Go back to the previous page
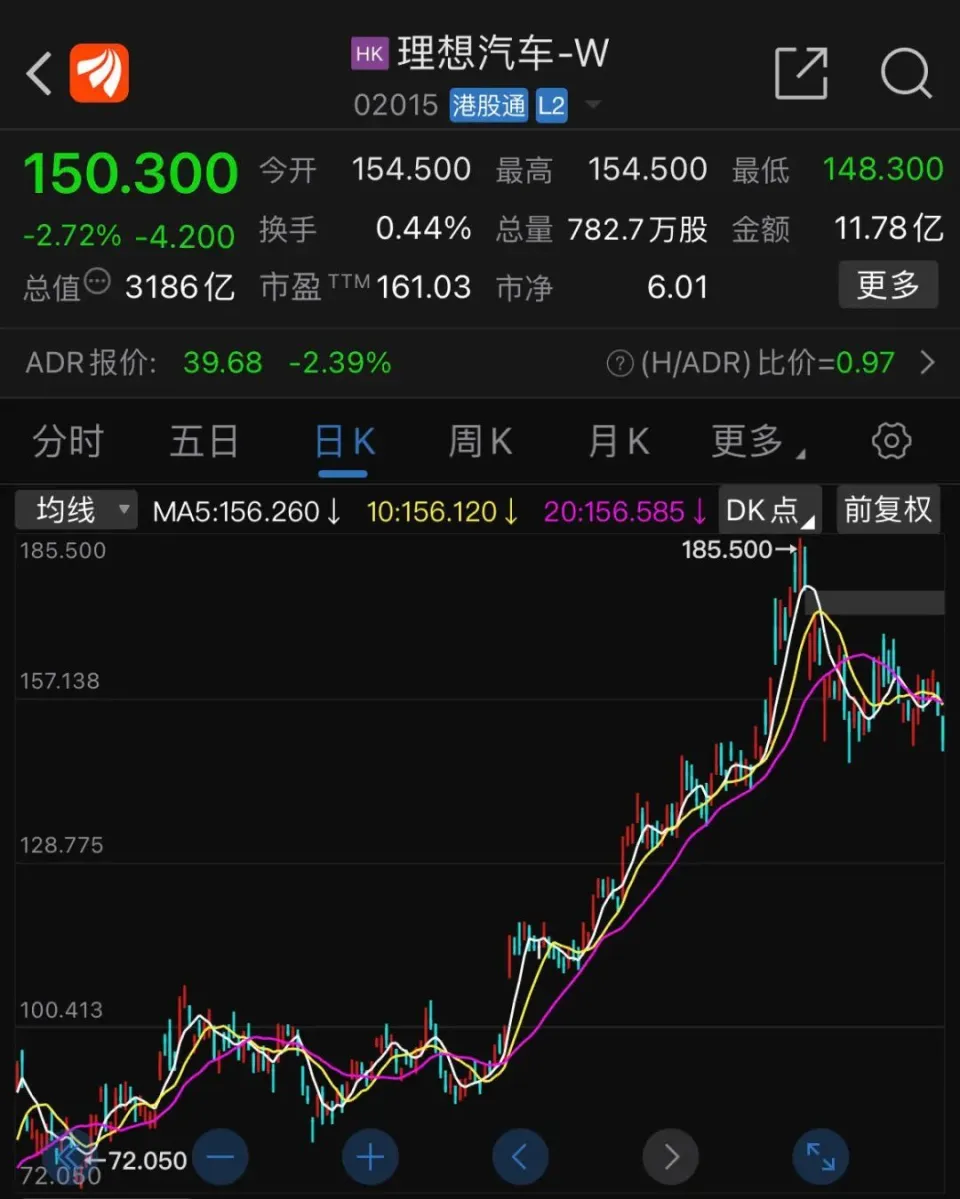Screen dimensions: 960x1199 (x=40, y=74)
